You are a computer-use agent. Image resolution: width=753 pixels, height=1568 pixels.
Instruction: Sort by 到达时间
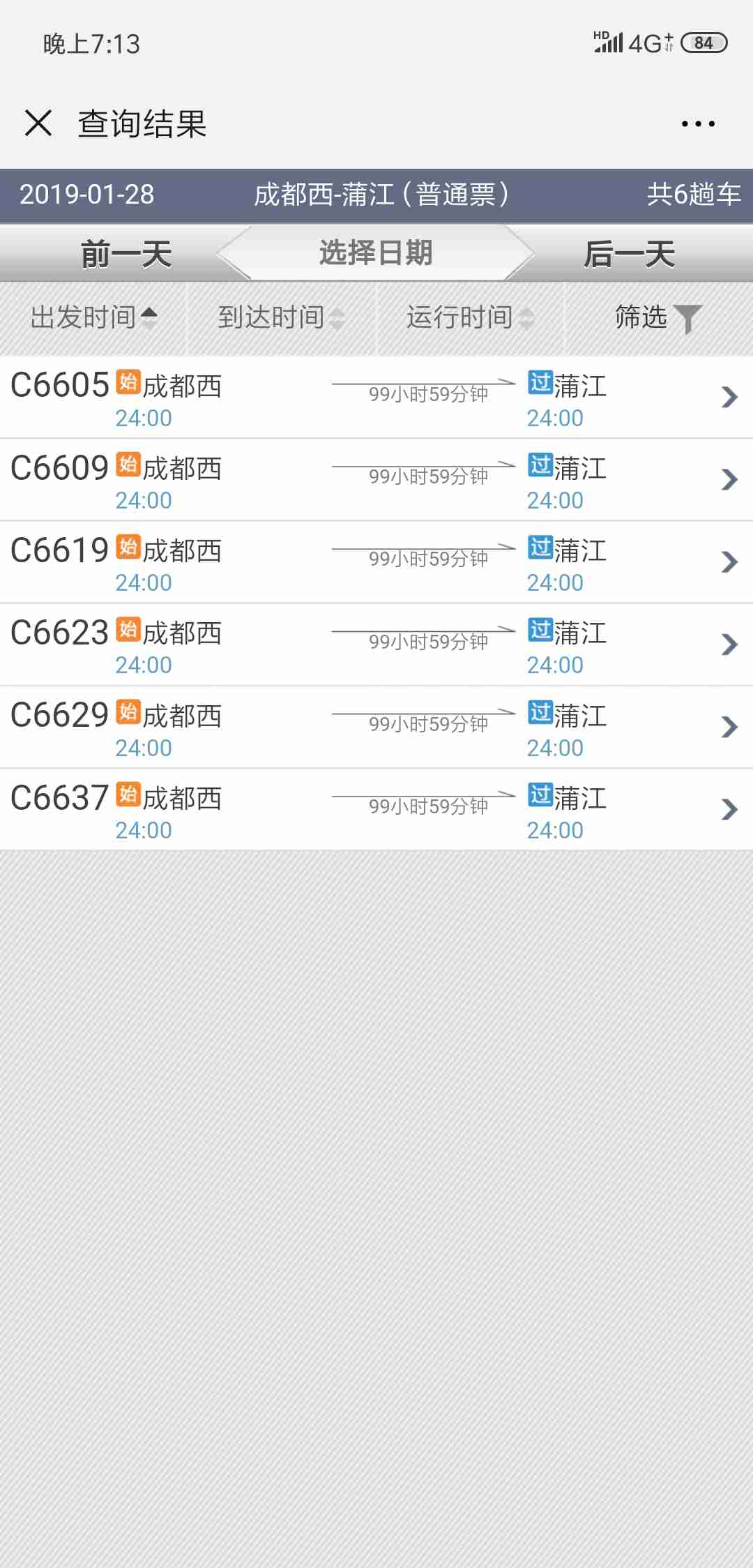[x=281, y=318]
